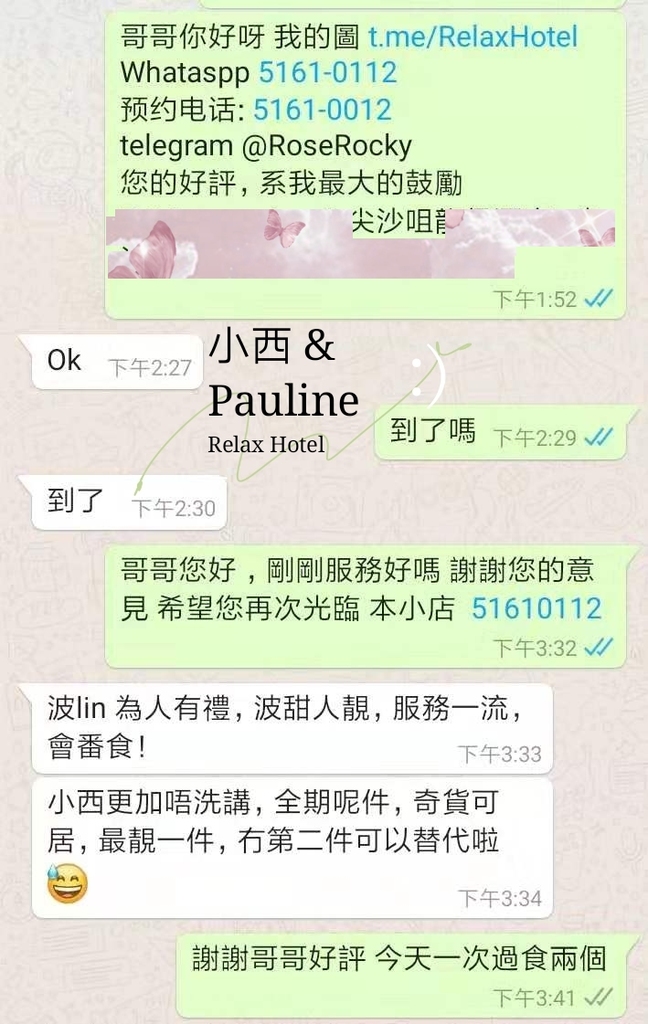Open the t.me/RelaxHotel link
This screenshot has width=648, height=1024.
point(473,38)
